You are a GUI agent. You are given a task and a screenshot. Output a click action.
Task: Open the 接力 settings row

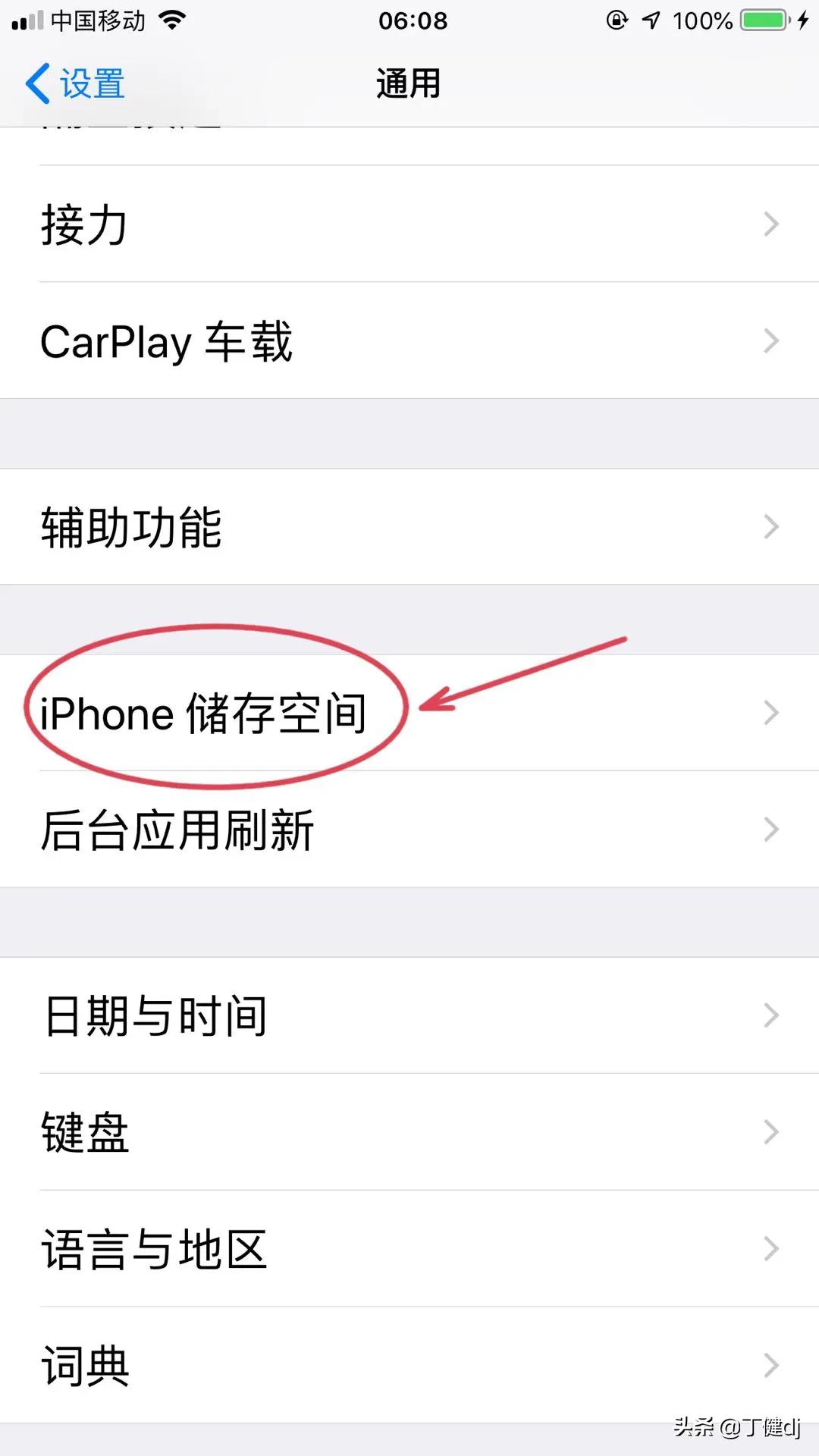(409, 224)
